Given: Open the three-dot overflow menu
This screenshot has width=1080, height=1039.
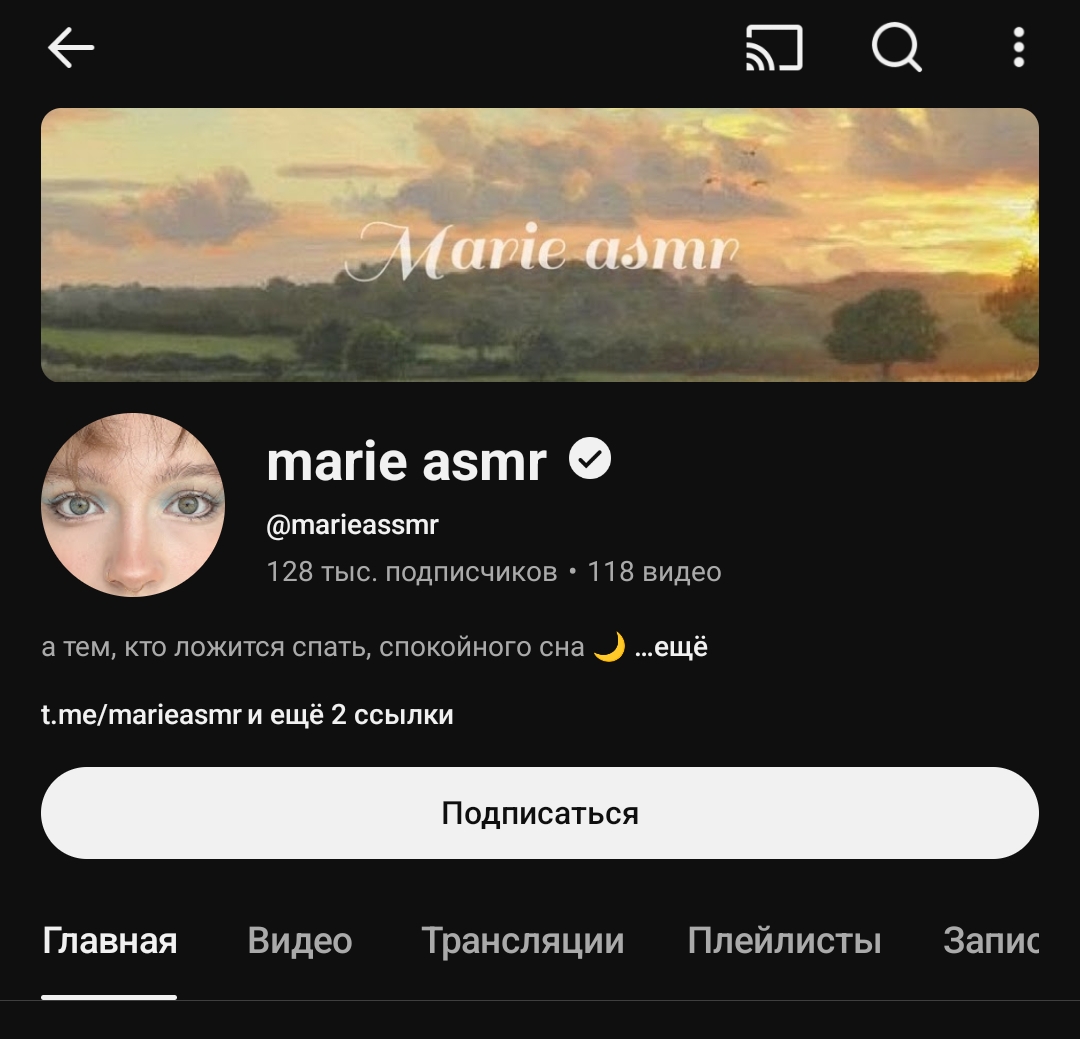Looking at the screenshot, I should click(1018, 48).
